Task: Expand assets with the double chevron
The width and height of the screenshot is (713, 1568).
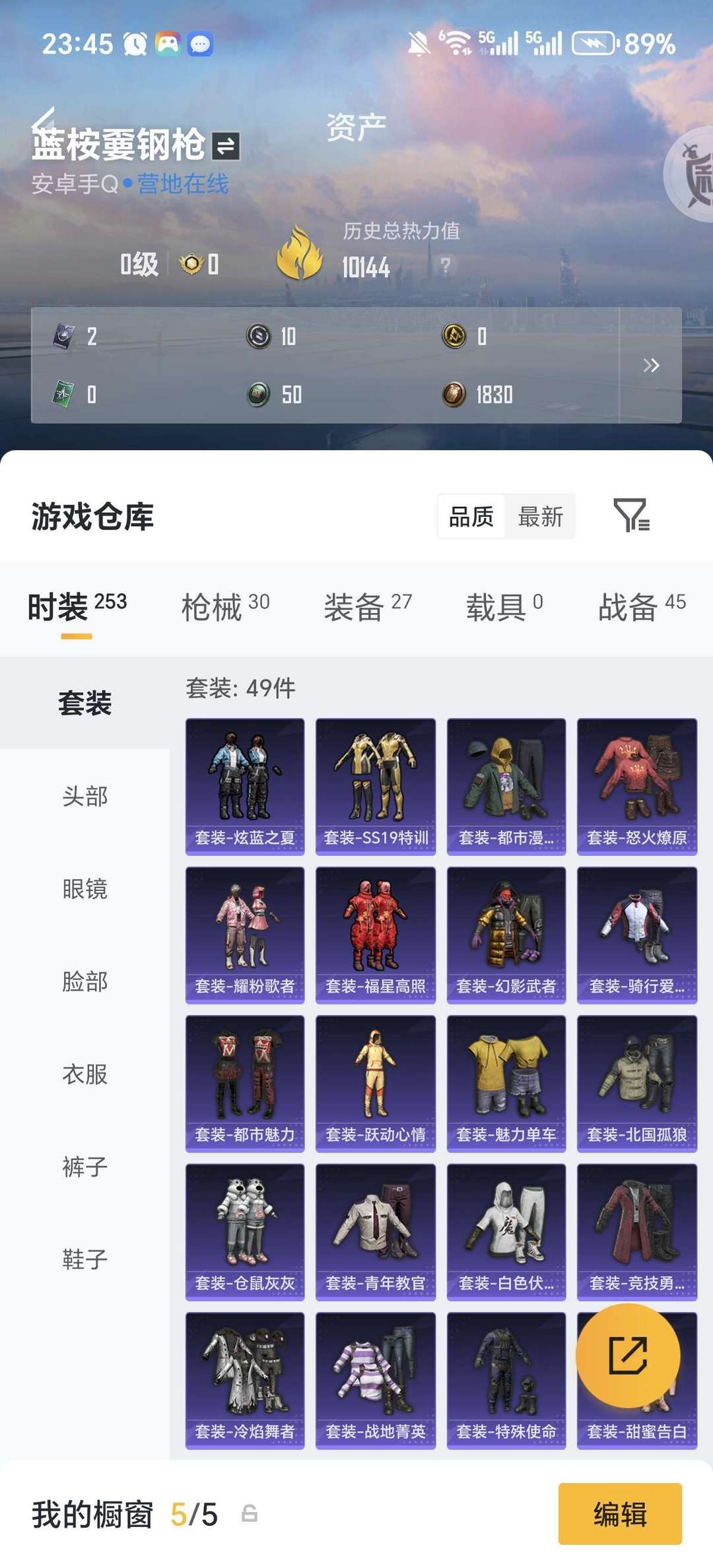Action: coord(651,365)
